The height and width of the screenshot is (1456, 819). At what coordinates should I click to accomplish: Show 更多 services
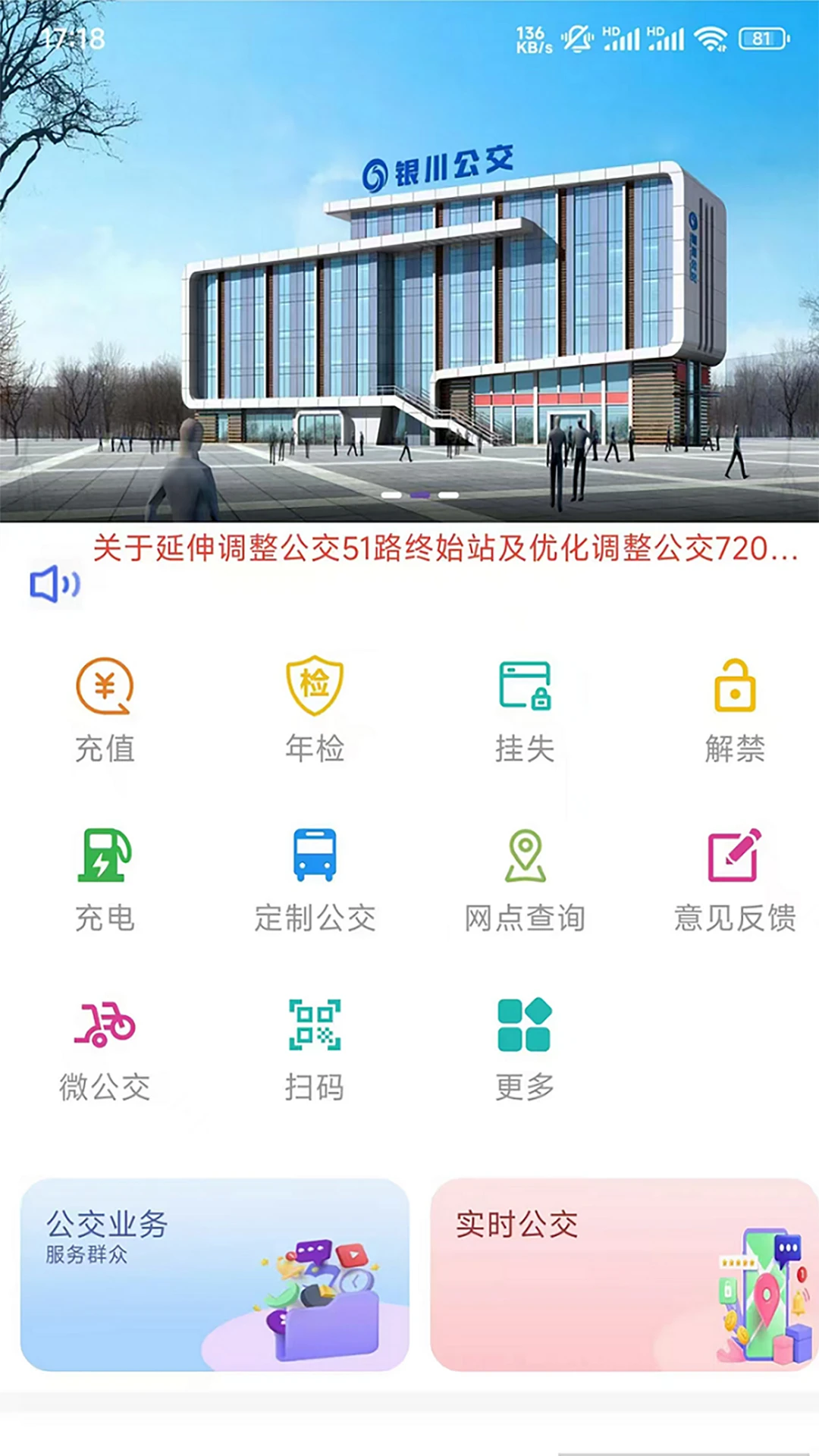[x=525, y=1048]
